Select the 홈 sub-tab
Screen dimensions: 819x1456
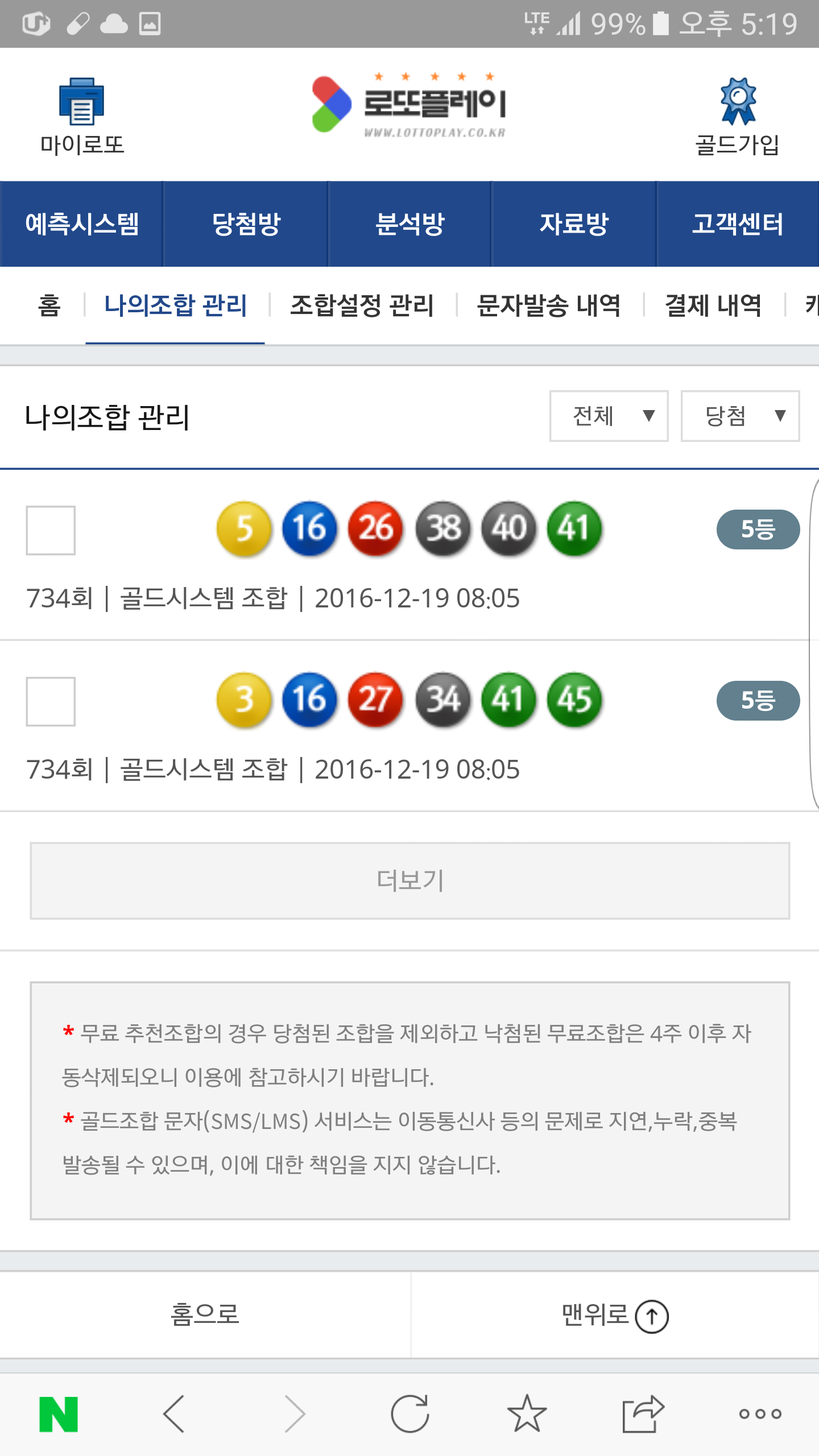49,305
